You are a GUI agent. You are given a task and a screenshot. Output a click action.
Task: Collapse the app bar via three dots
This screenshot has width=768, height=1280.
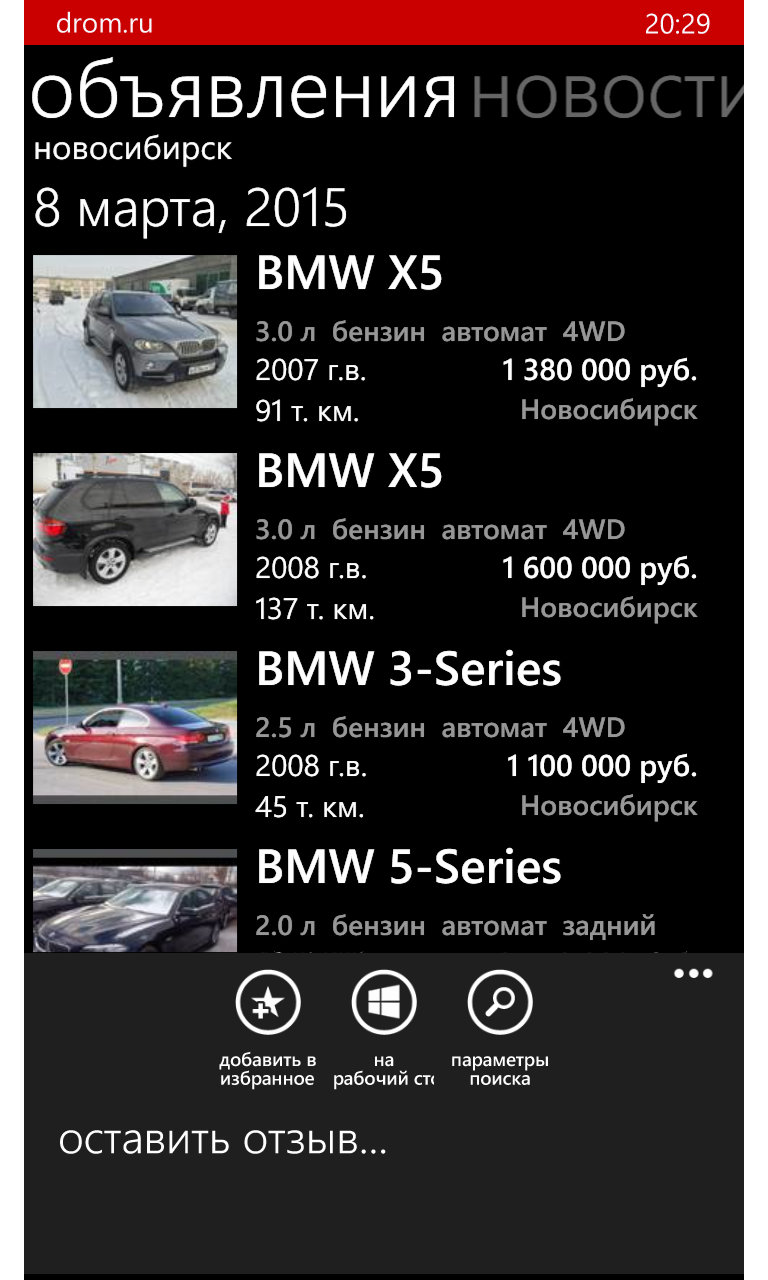point(692,974)
